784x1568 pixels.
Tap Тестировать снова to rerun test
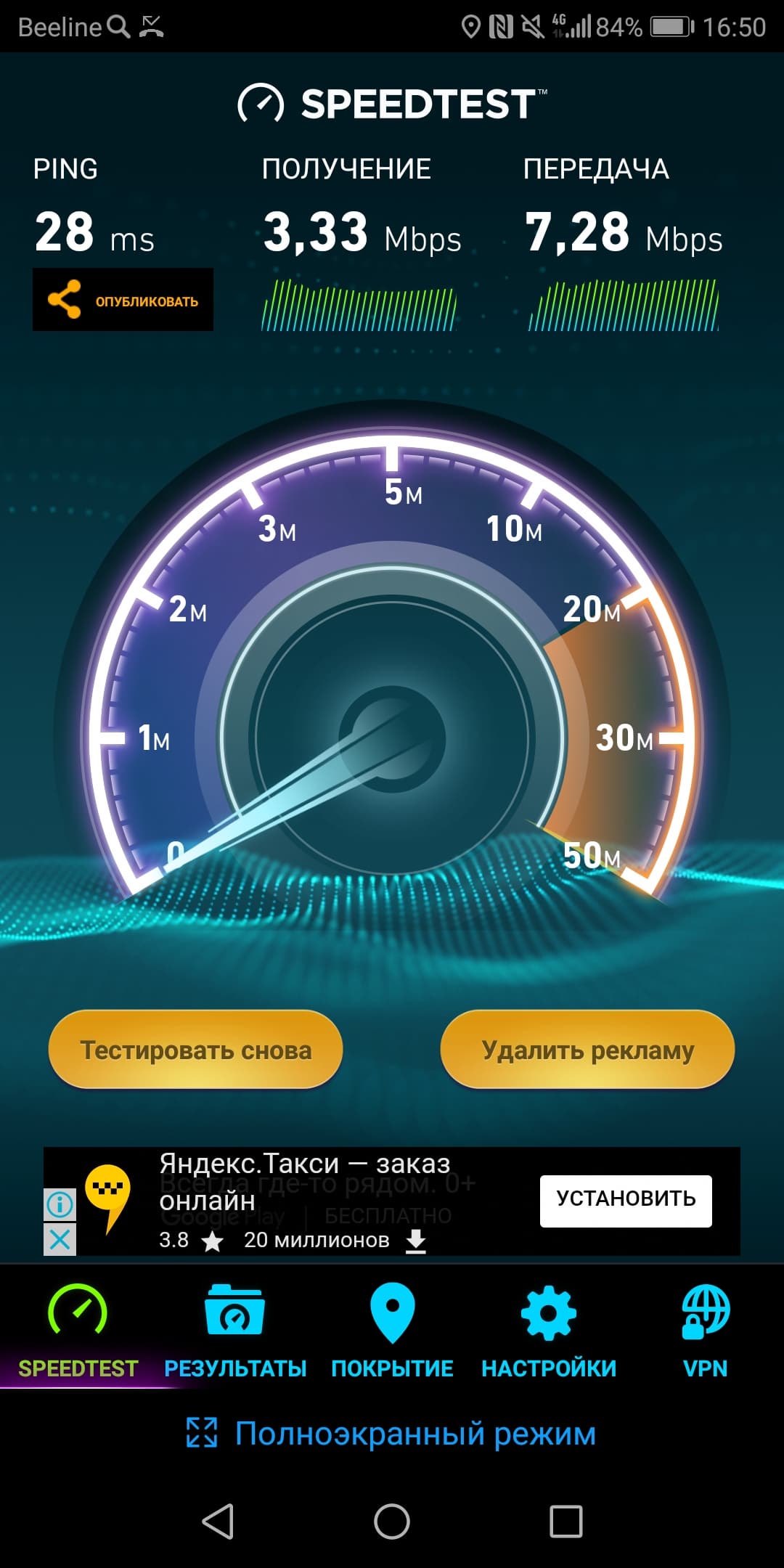coord(195,1050)
